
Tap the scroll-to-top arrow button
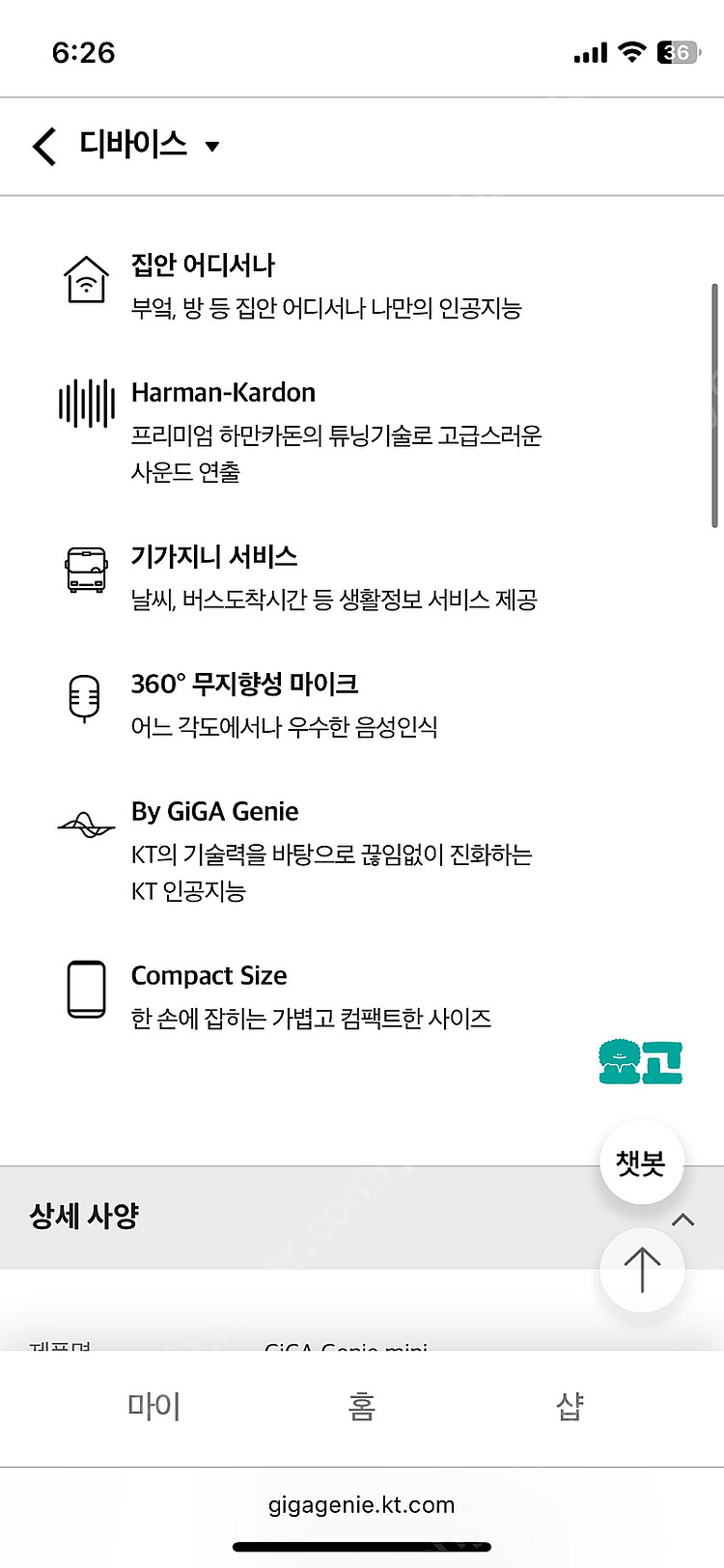pyautogui.click(x=641, y=1271)
